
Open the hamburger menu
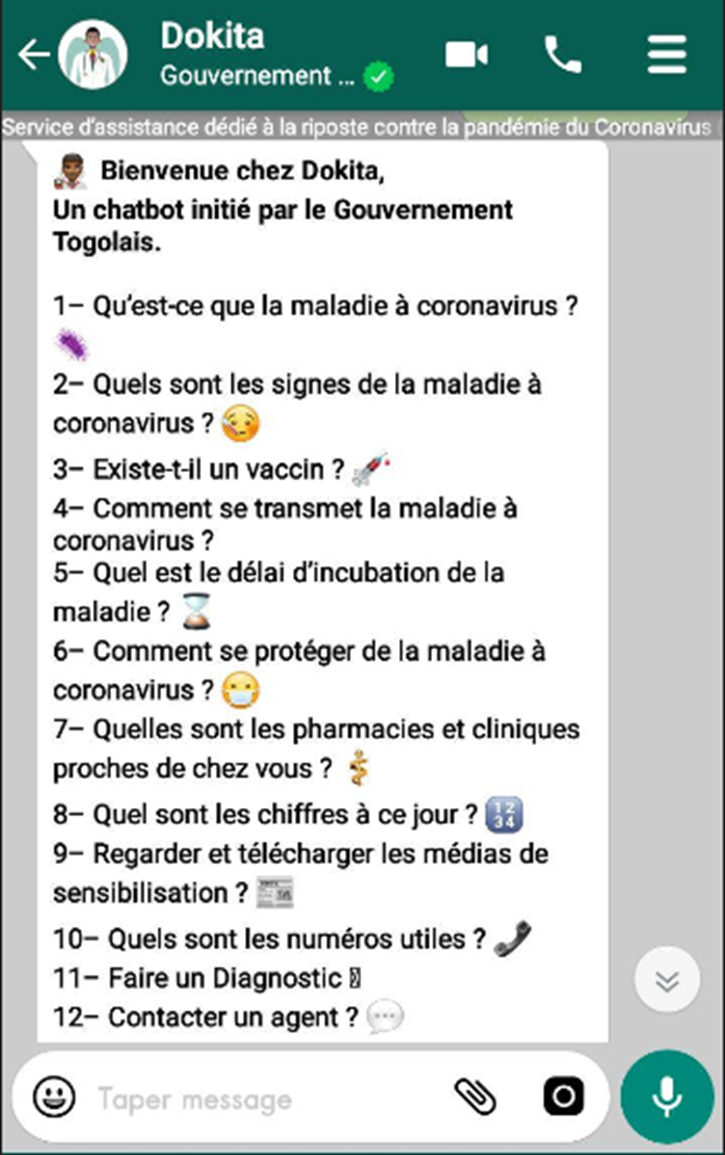pos(667,54)
